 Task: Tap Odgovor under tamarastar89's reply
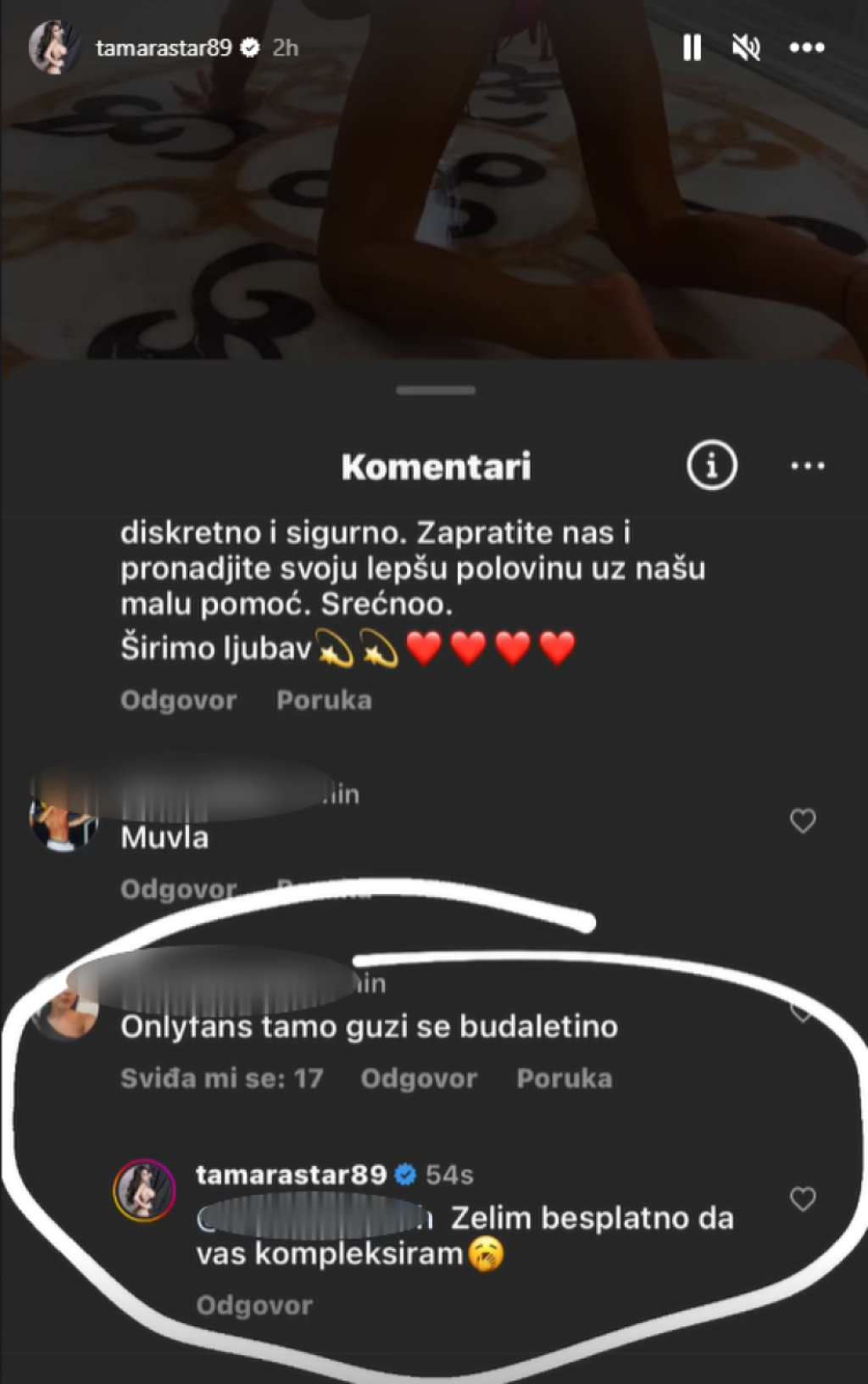254,1305
